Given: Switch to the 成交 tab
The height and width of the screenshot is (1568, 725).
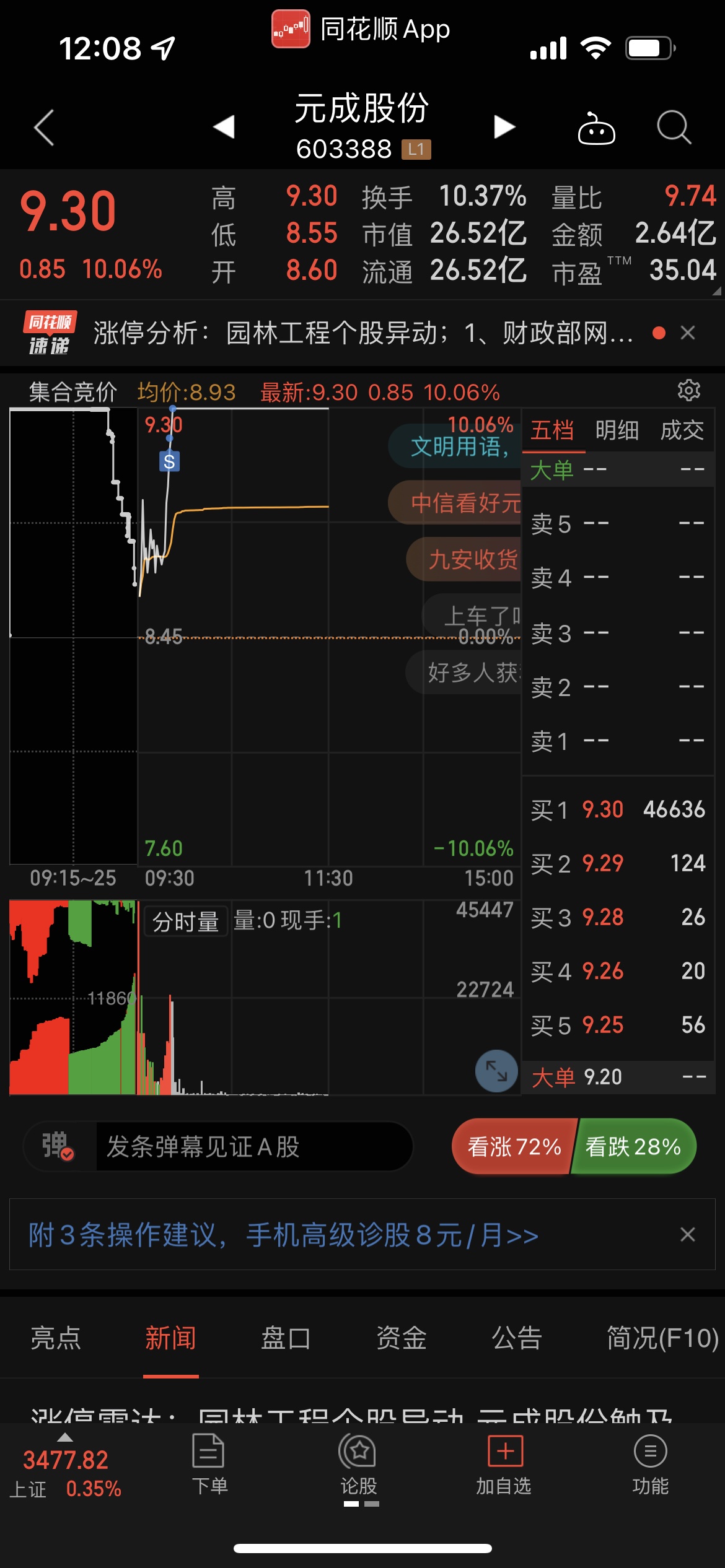Looking at the screenshot, I should pyautogui.click(x=682, y=430).
